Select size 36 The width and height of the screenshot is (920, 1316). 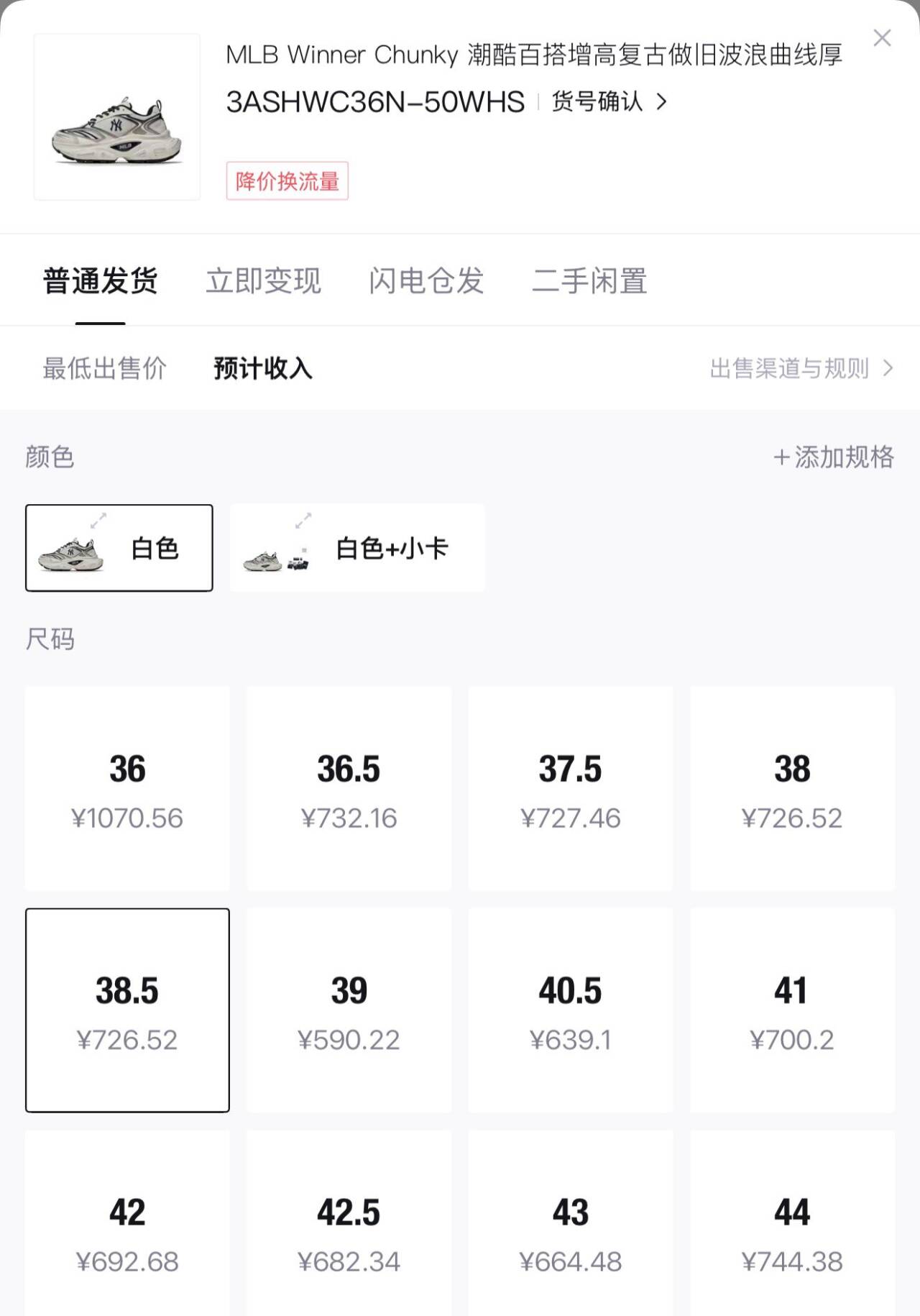coord(127,788)
